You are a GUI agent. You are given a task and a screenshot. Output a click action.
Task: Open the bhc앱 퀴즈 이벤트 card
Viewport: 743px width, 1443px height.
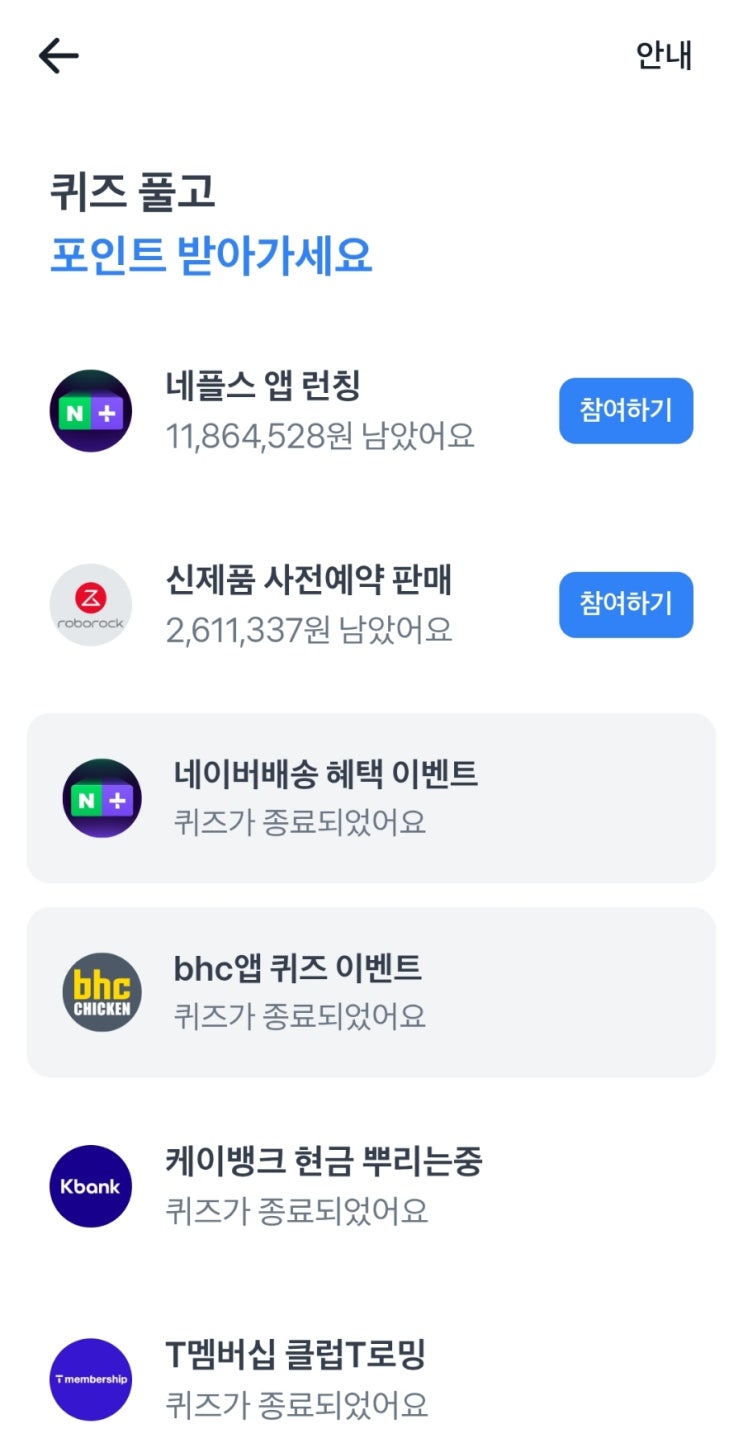371,992
